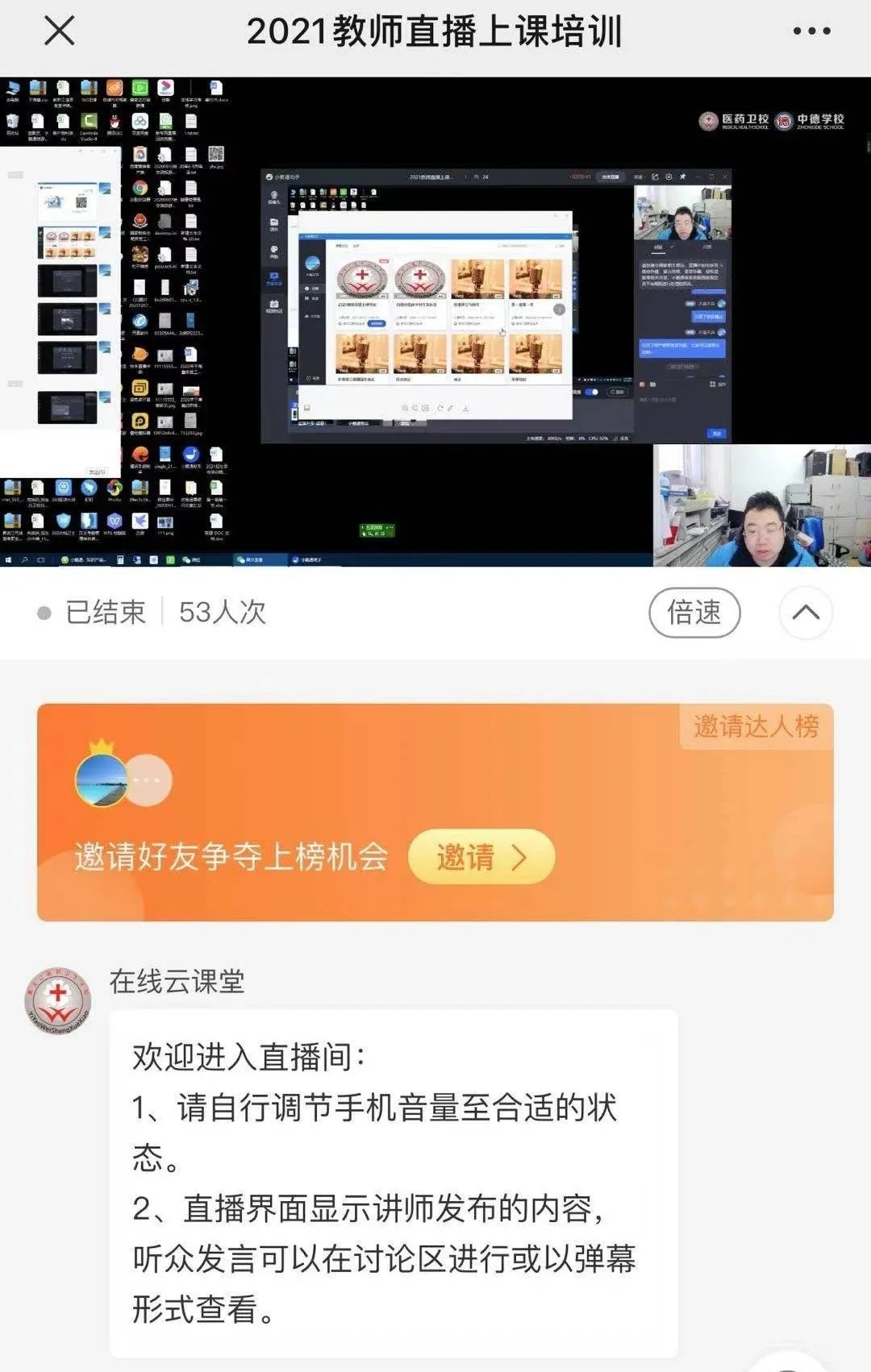This screenshot has width=871, height=1372.
Task: Open the 在线云课堂 profile avatar
Action: pos(57,1000)
